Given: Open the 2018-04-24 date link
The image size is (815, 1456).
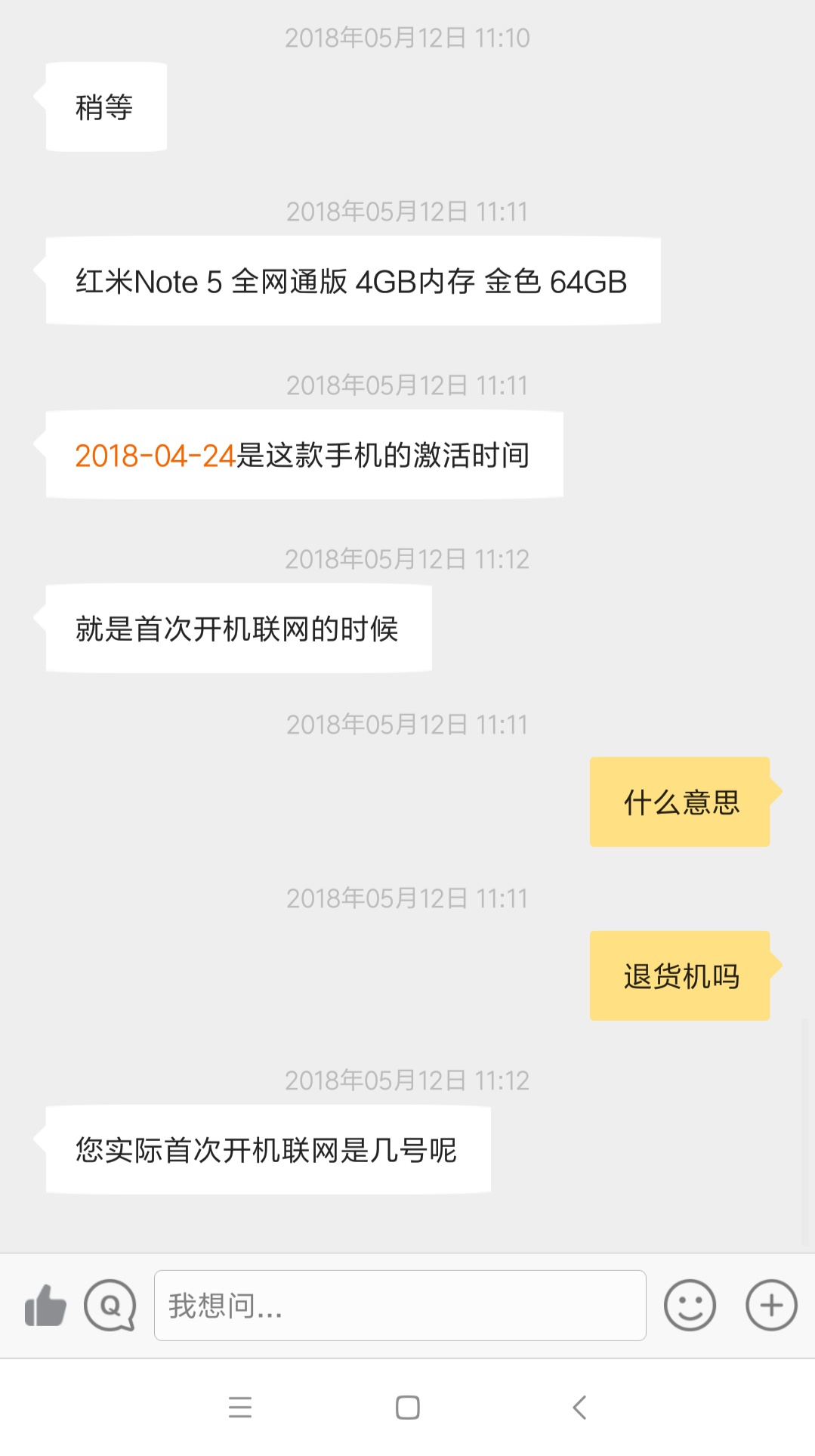Looking at the screenshot, I should [x=156, y=456].
